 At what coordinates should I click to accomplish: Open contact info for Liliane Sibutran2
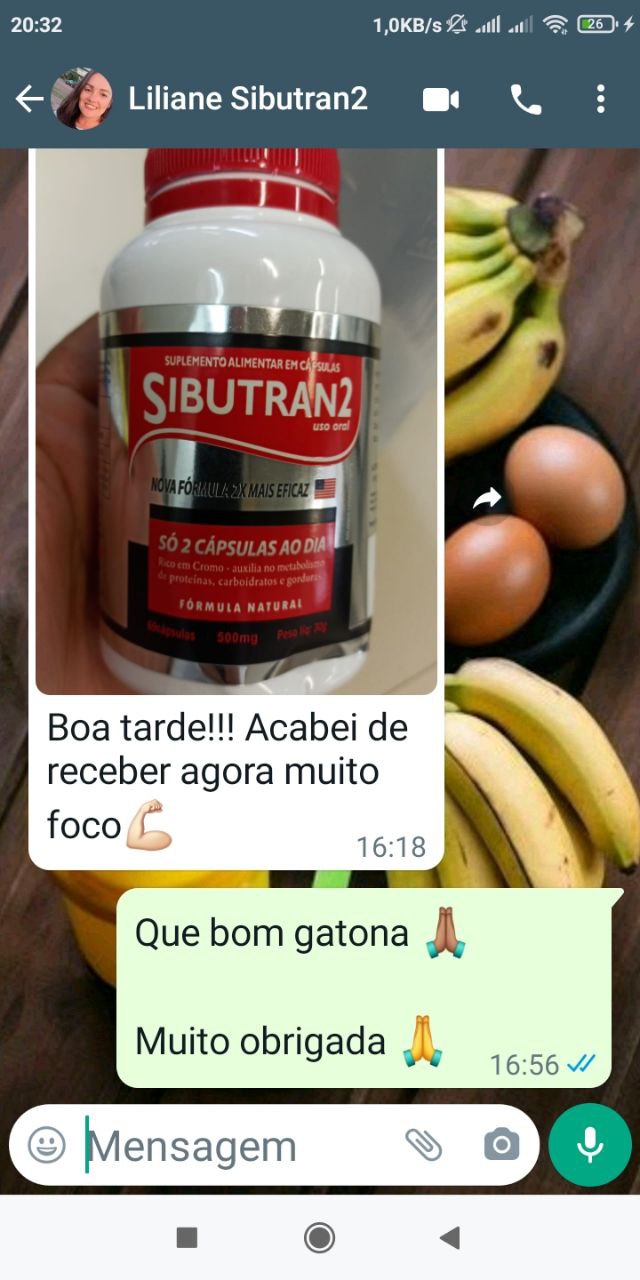[248, 99]
